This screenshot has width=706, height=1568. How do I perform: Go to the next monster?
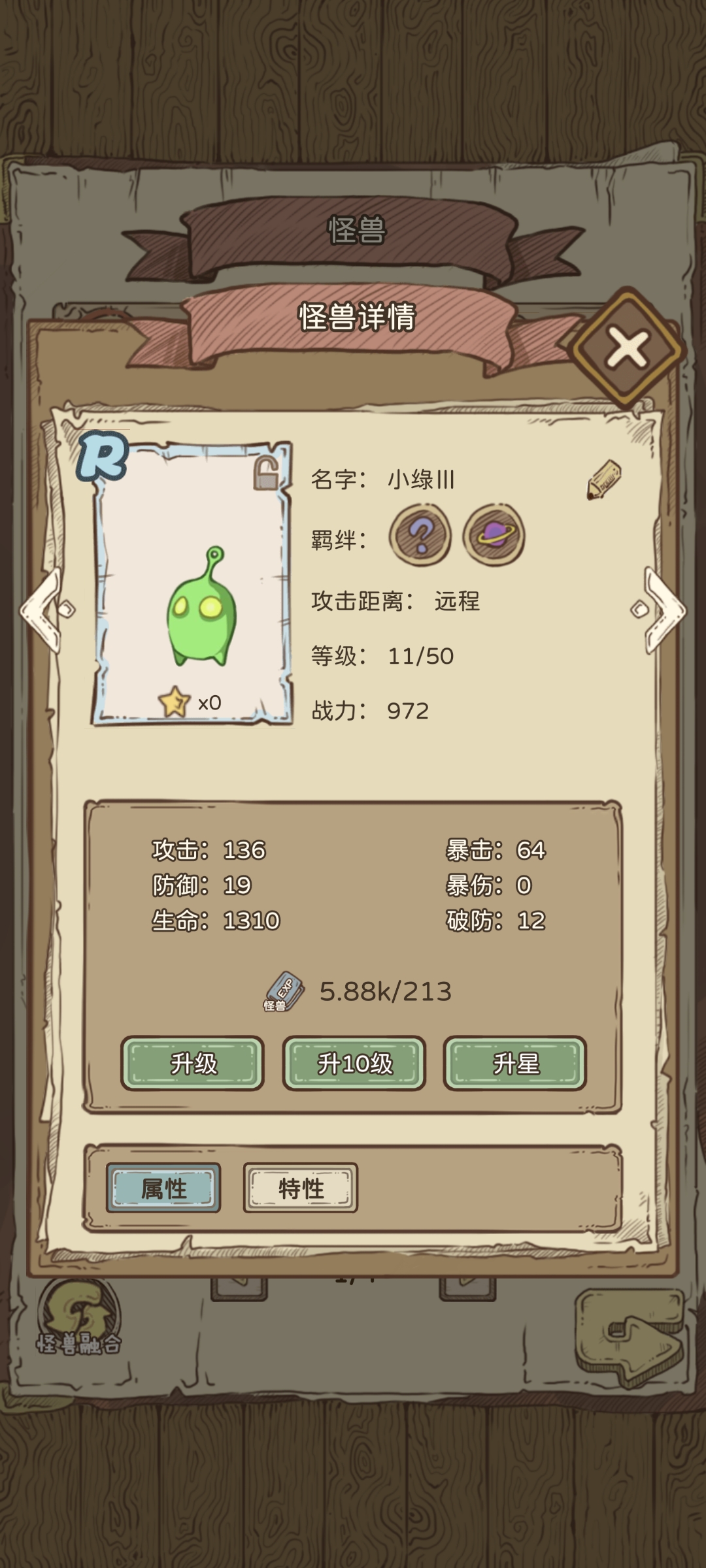pyautogui.click(x=660, y=610)
